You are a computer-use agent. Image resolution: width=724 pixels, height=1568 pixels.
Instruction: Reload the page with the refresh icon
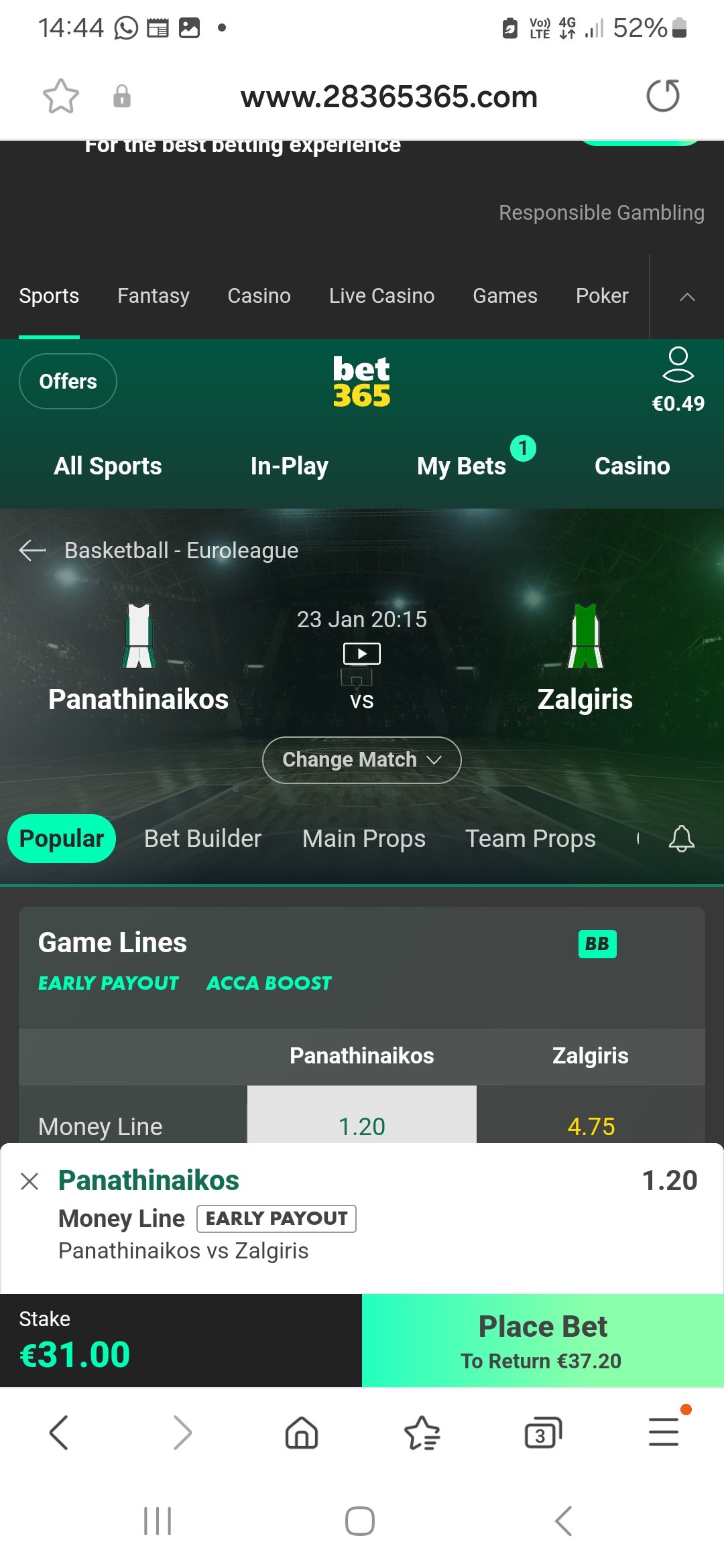[662, 96]
